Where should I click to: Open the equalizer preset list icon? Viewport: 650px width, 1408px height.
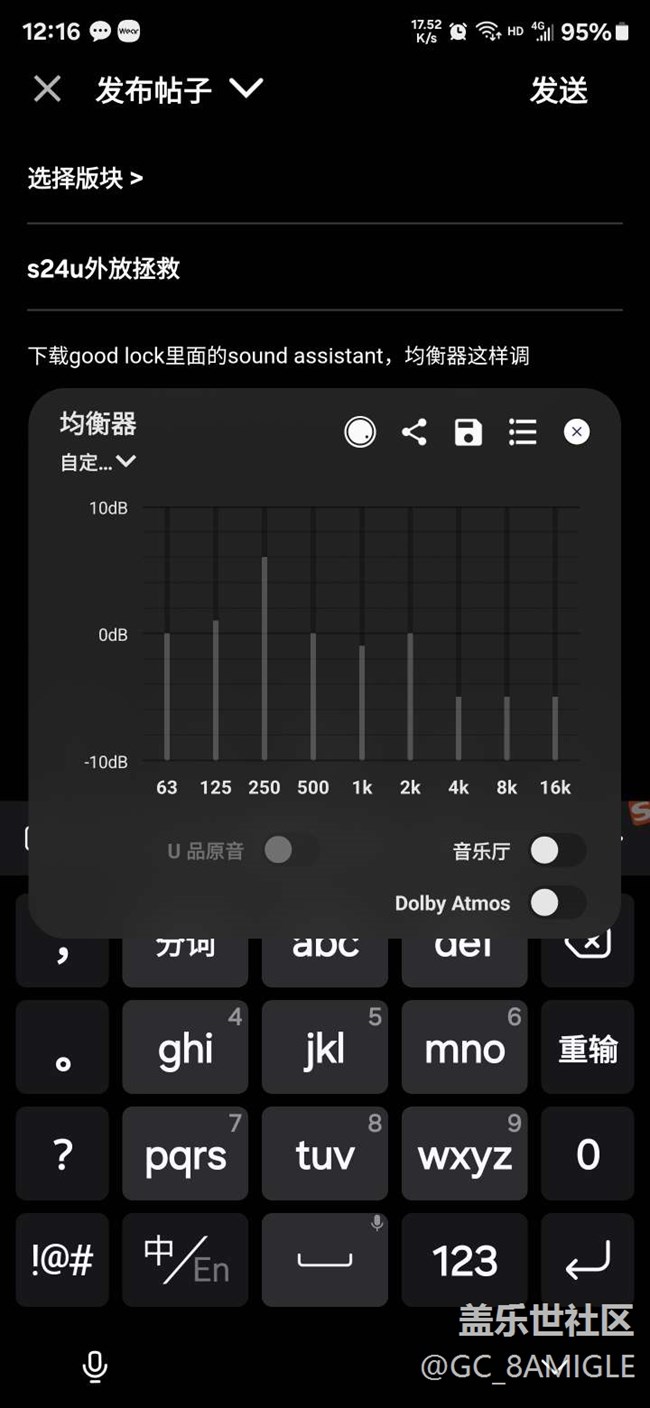(522, 432)
